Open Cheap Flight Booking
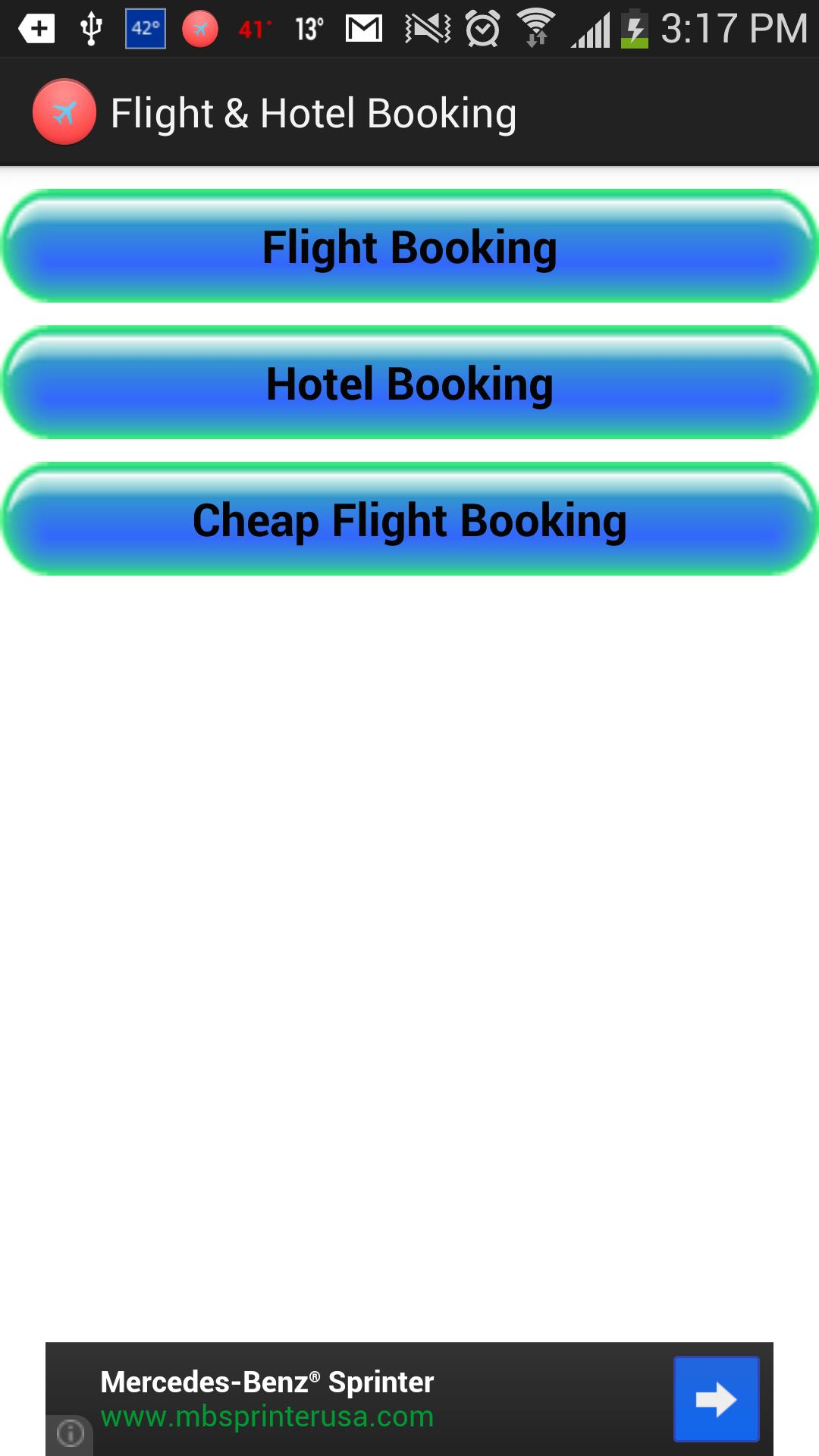Viewport: 819px width, 1456px height. [x=409, y=519]
